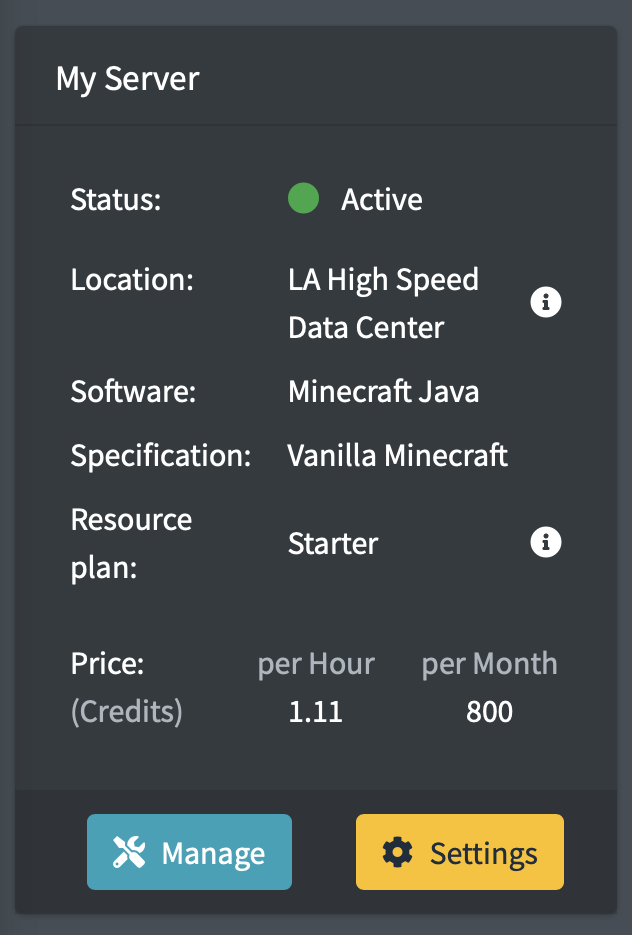Open info icon next to Location
This screenshot has width=632, height=935.
pos(545,302)
